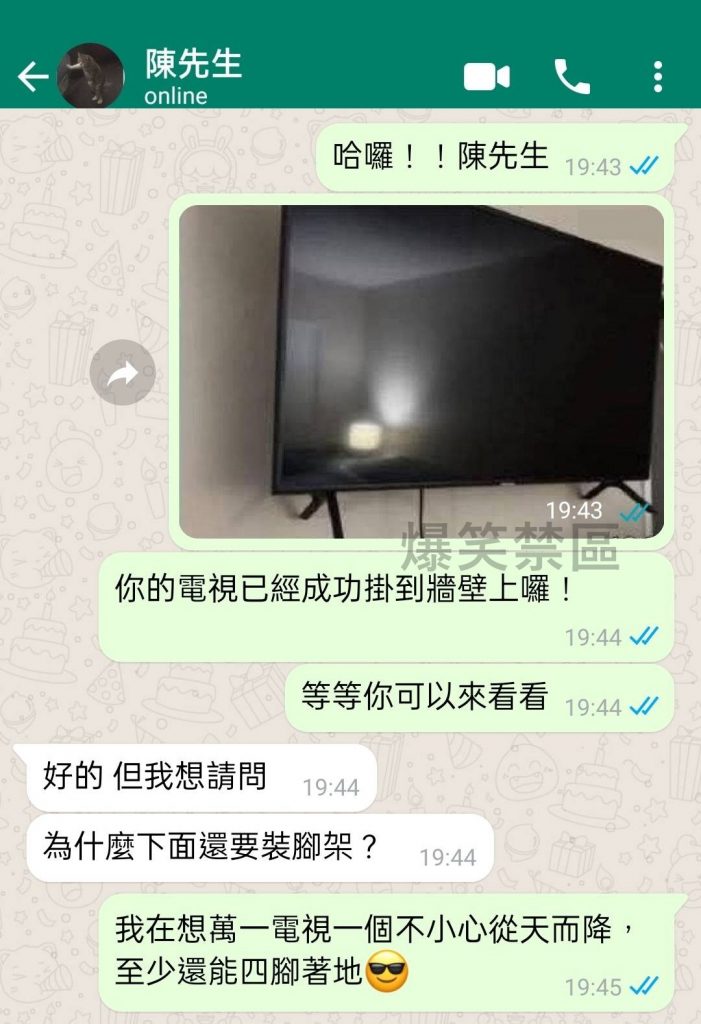Start a voice call with 陳先生
This screenshot has width=701, height=1024.
pos(572,77)
